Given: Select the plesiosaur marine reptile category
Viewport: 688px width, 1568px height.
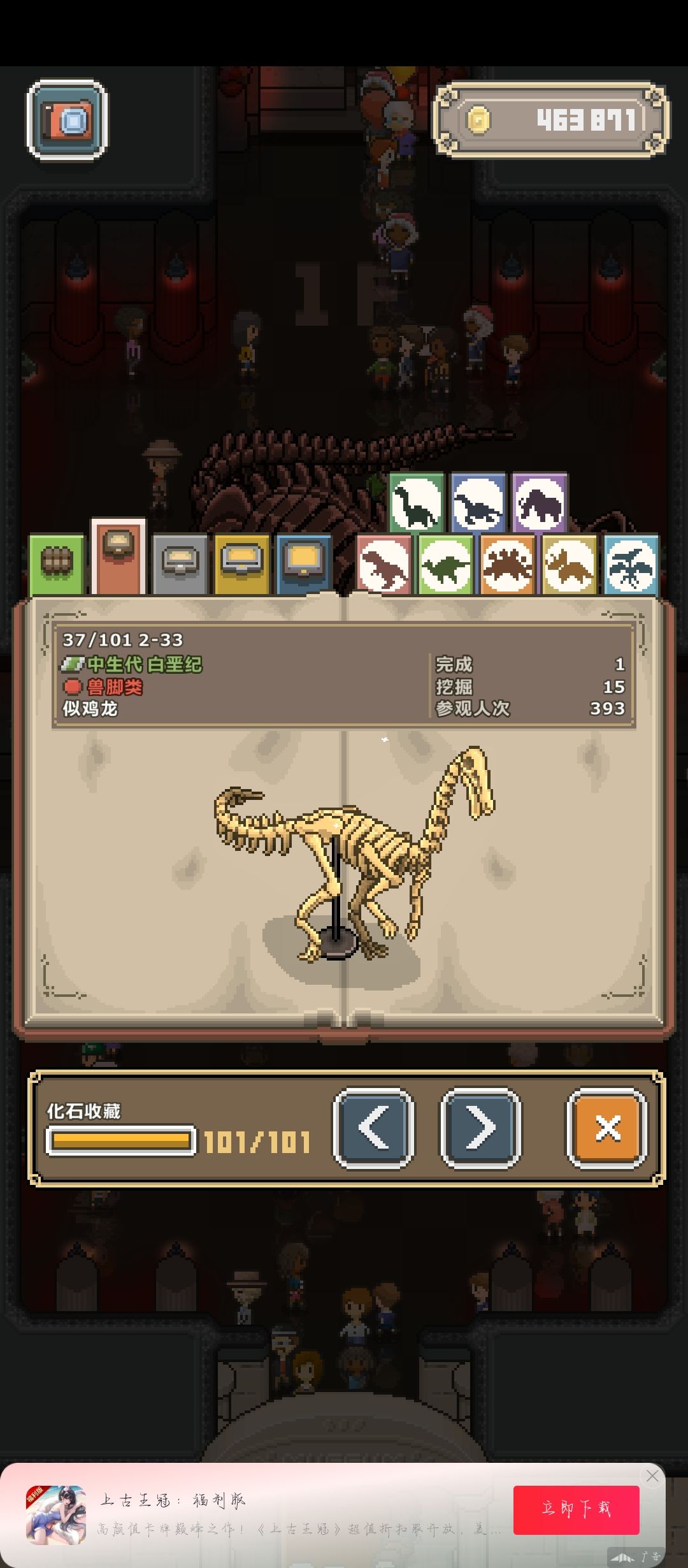Looking at the screenshot, I should coord(478,504).
